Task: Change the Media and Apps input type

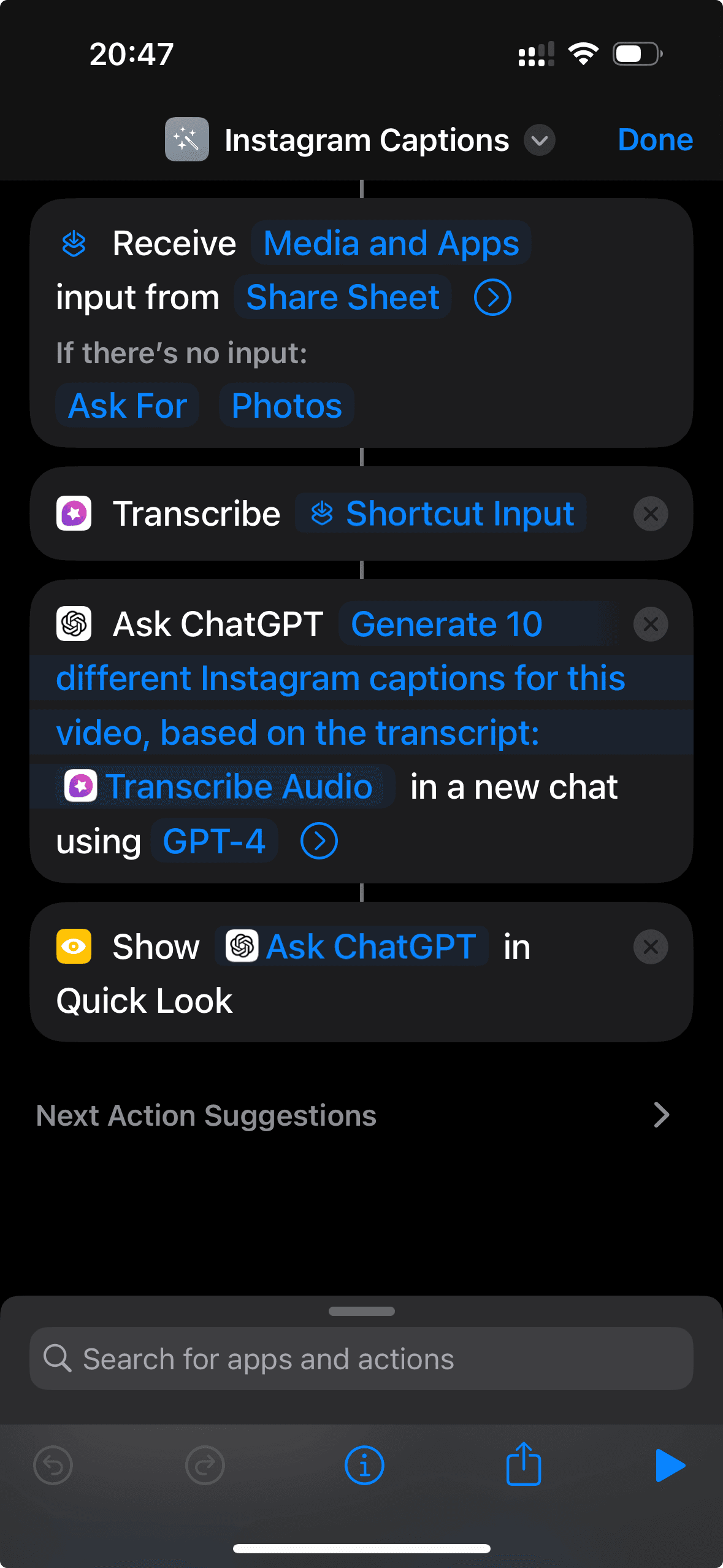Action: 391,244
